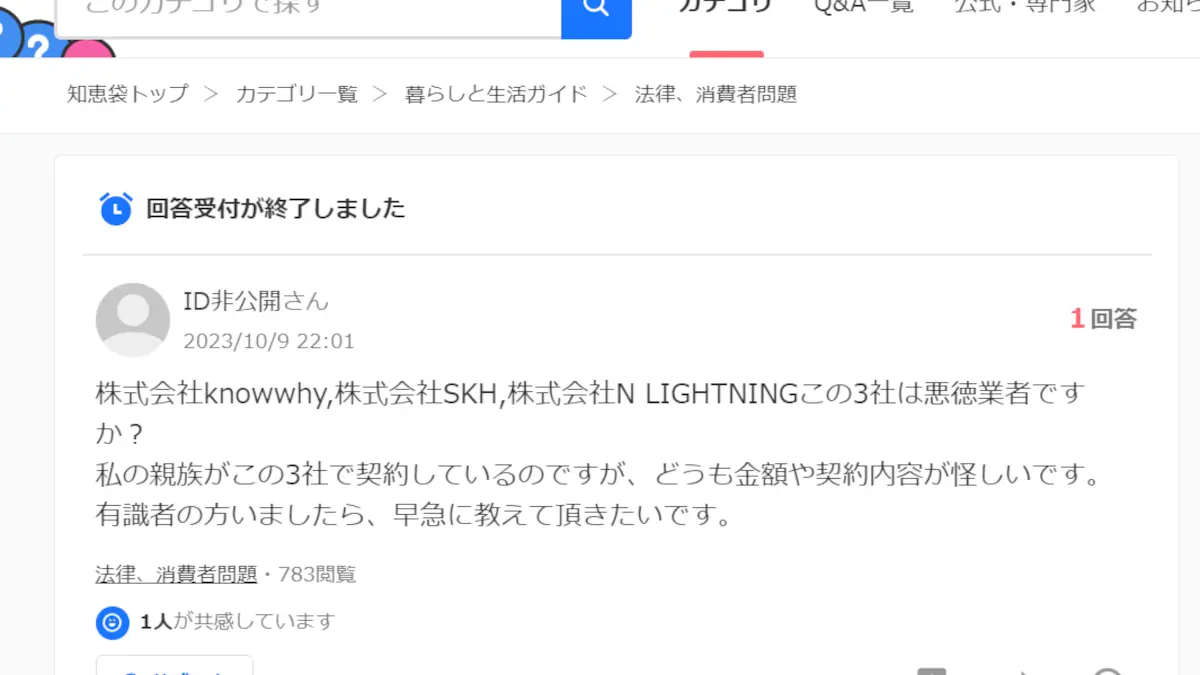Open 法律、消費者問題 in the breadcrumb trail
This screenshot has width=1200, height=675.
click(716, 95)
